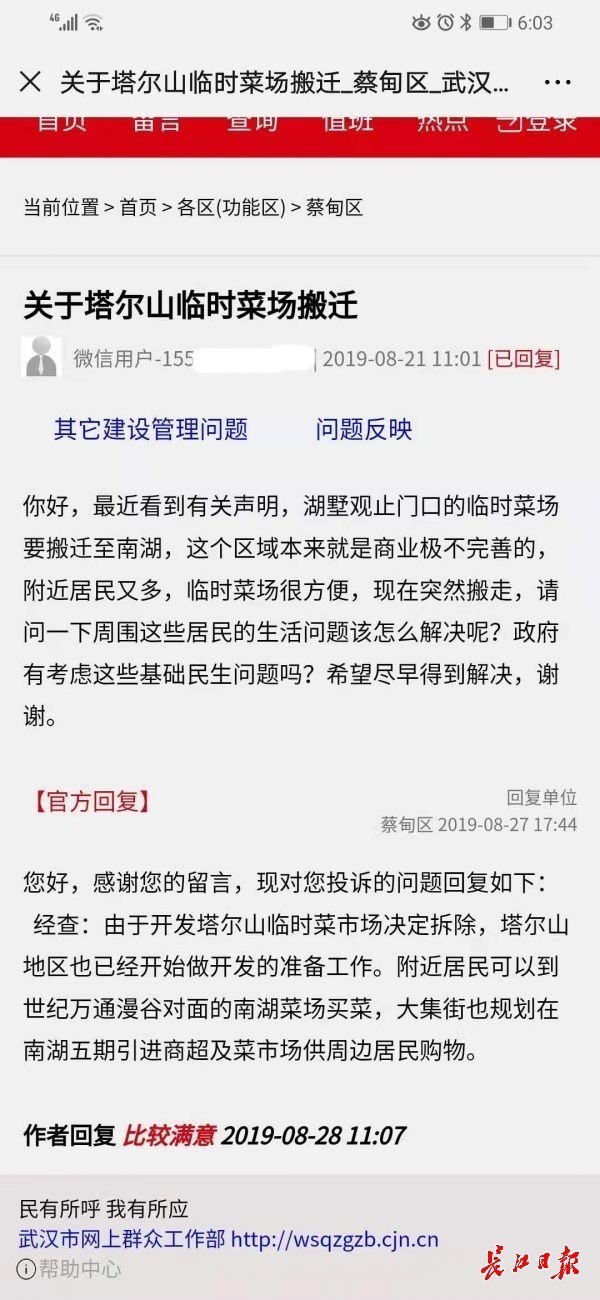Close the web page with the X
The image size is (600, 1300).
tap(31, 82)
